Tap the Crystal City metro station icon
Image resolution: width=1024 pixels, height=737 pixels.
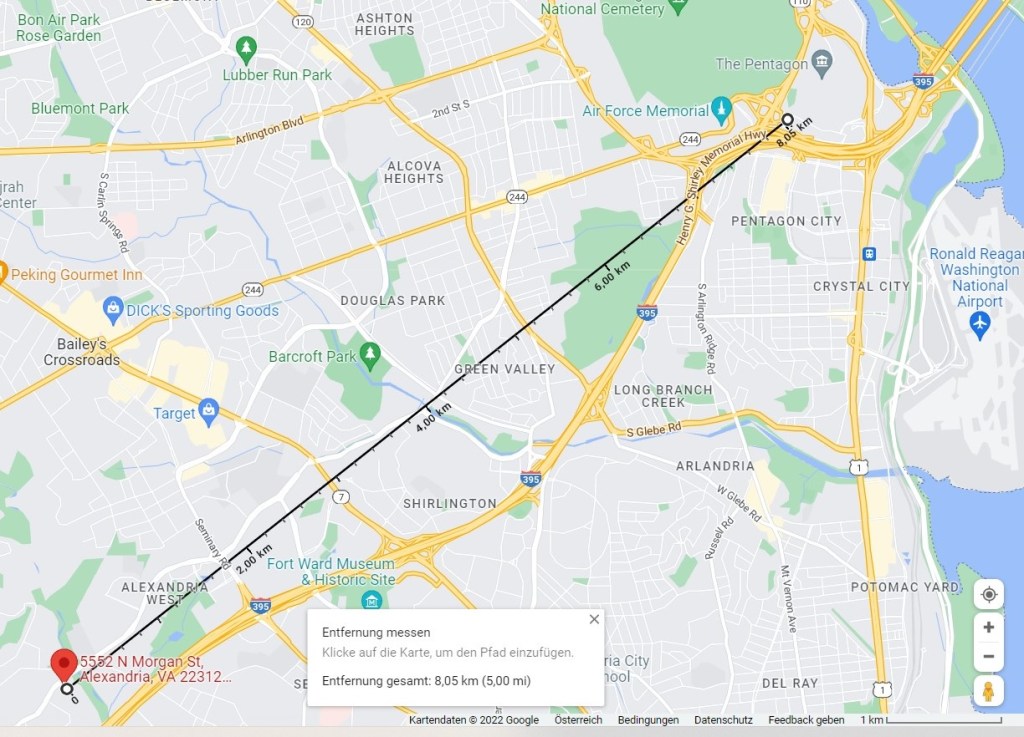tap(869, 254)
